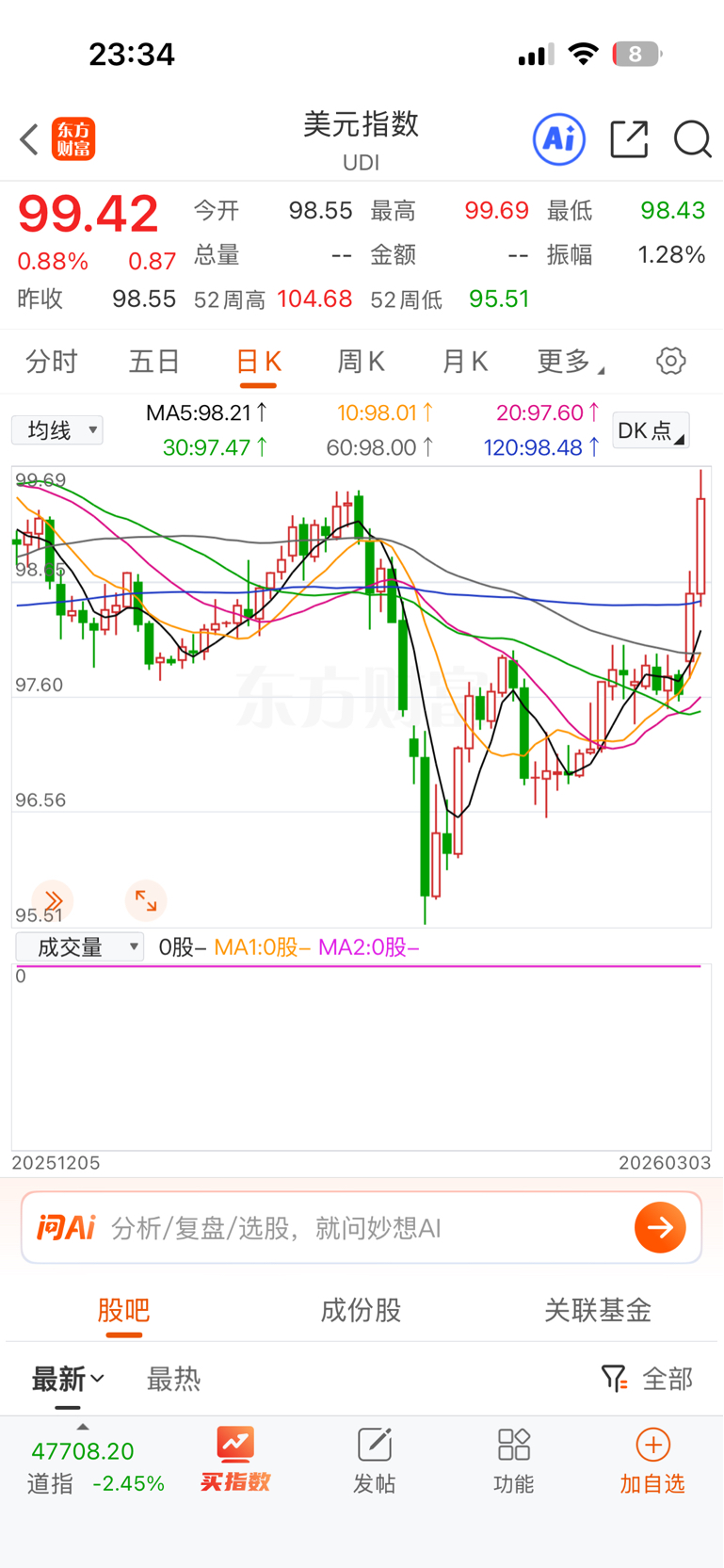Show 最热 posts
This screenshot has height=1568, width=724.
[x=173, y=1380]
